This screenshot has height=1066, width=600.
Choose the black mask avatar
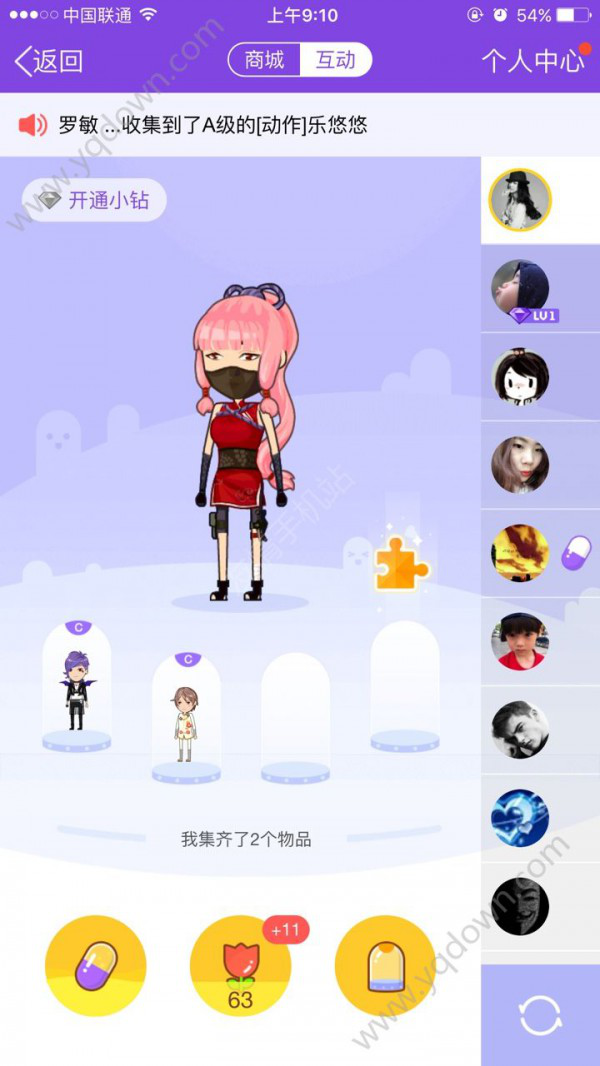click(x=520, y=906)
